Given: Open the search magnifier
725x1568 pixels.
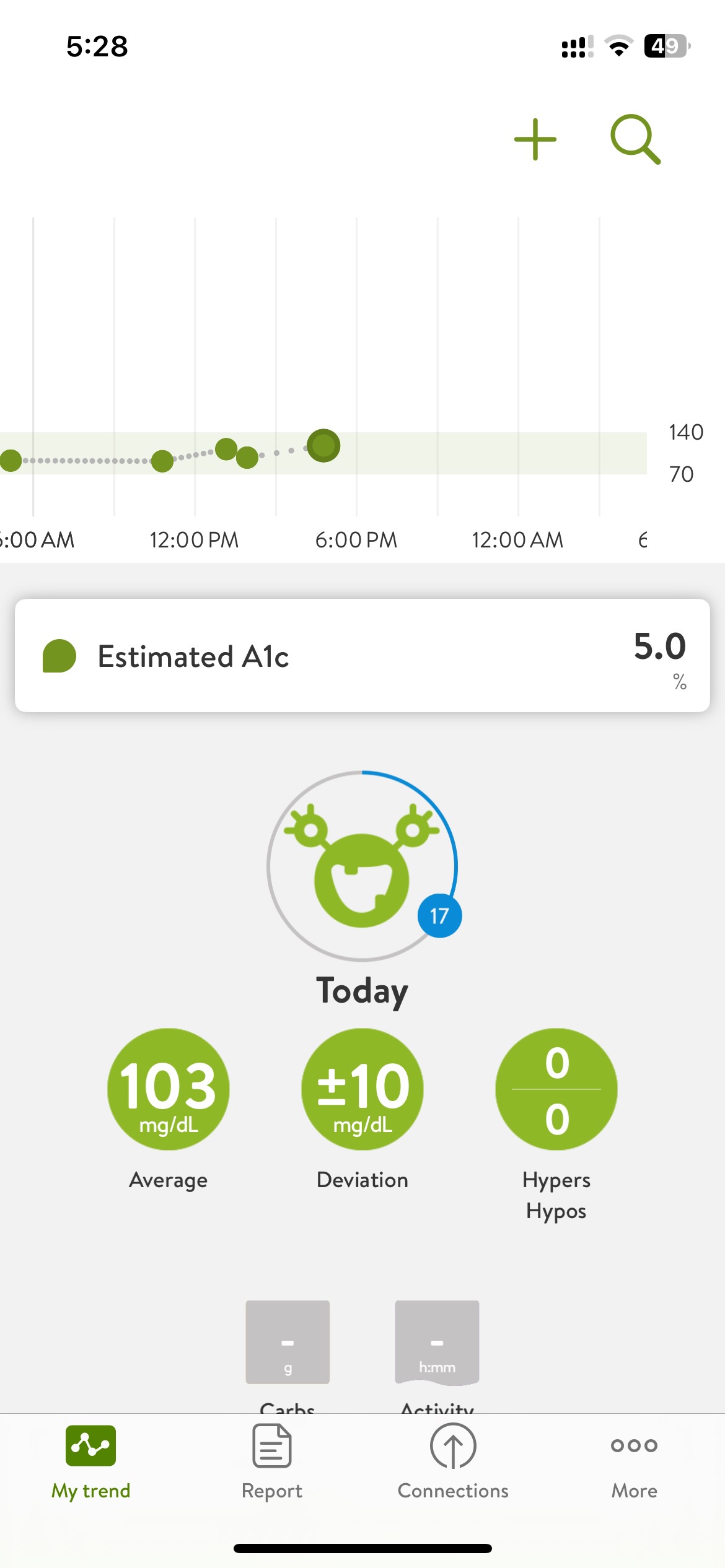Looking at the screenshot, I should pos(635,139).
